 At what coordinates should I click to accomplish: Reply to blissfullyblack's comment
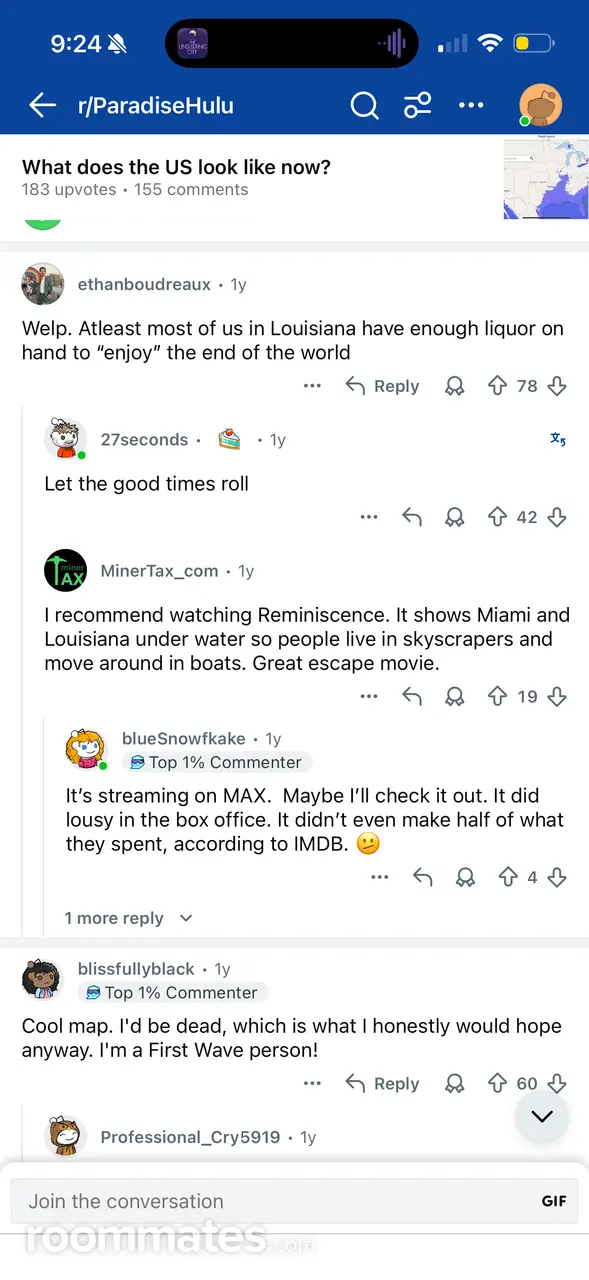point(382,1083)
